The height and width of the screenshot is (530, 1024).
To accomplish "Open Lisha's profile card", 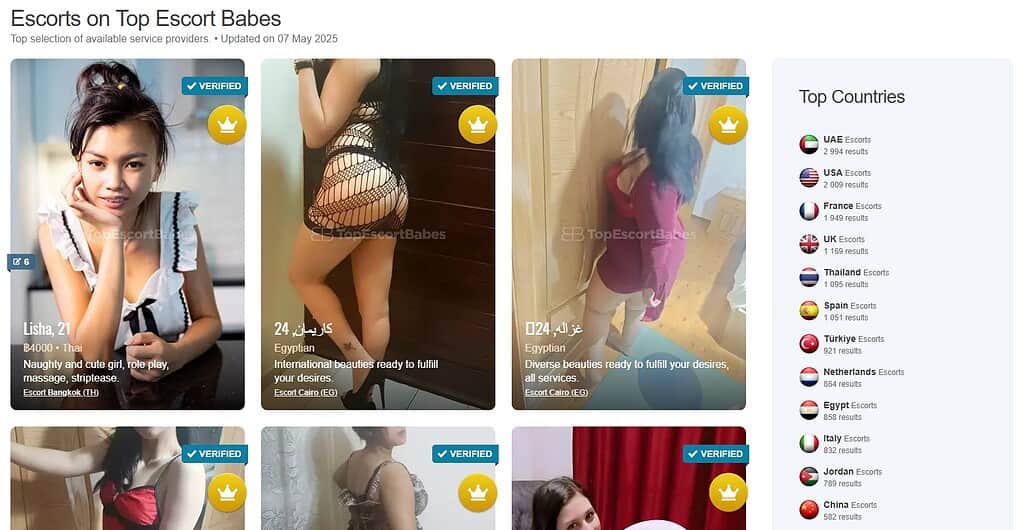I will [127, 200].
